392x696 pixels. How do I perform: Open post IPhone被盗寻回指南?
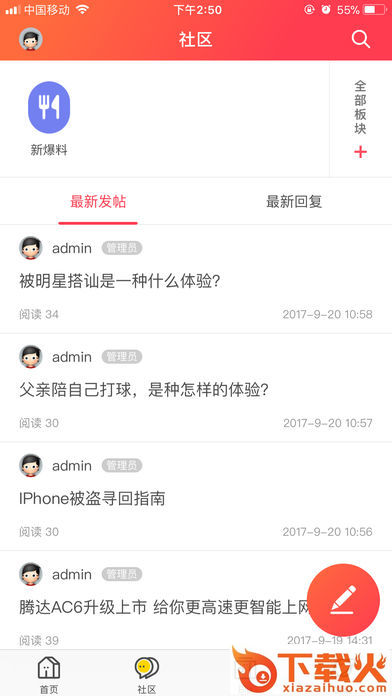[196, 497]
